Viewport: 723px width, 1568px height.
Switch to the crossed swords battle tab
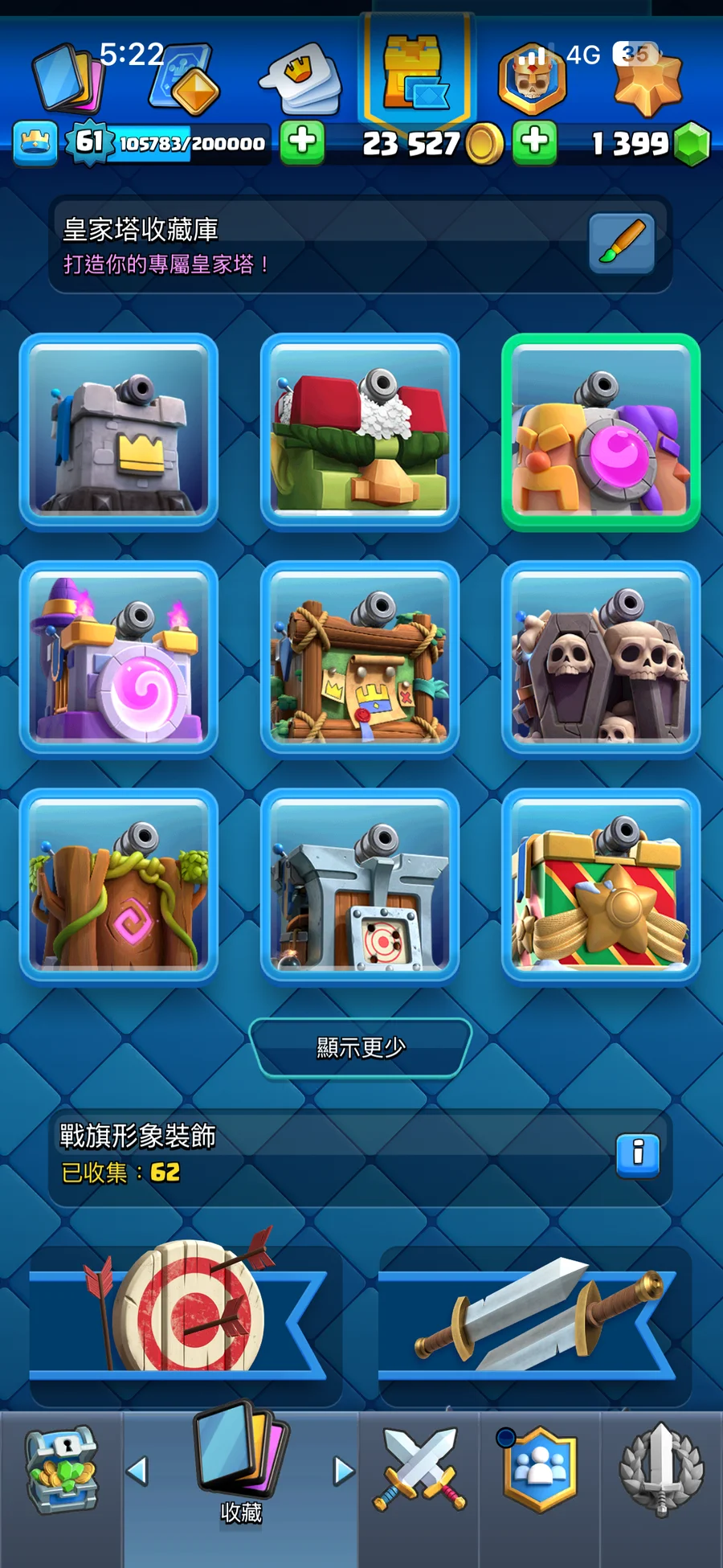pyautogui.click(x=419, y=1469)
